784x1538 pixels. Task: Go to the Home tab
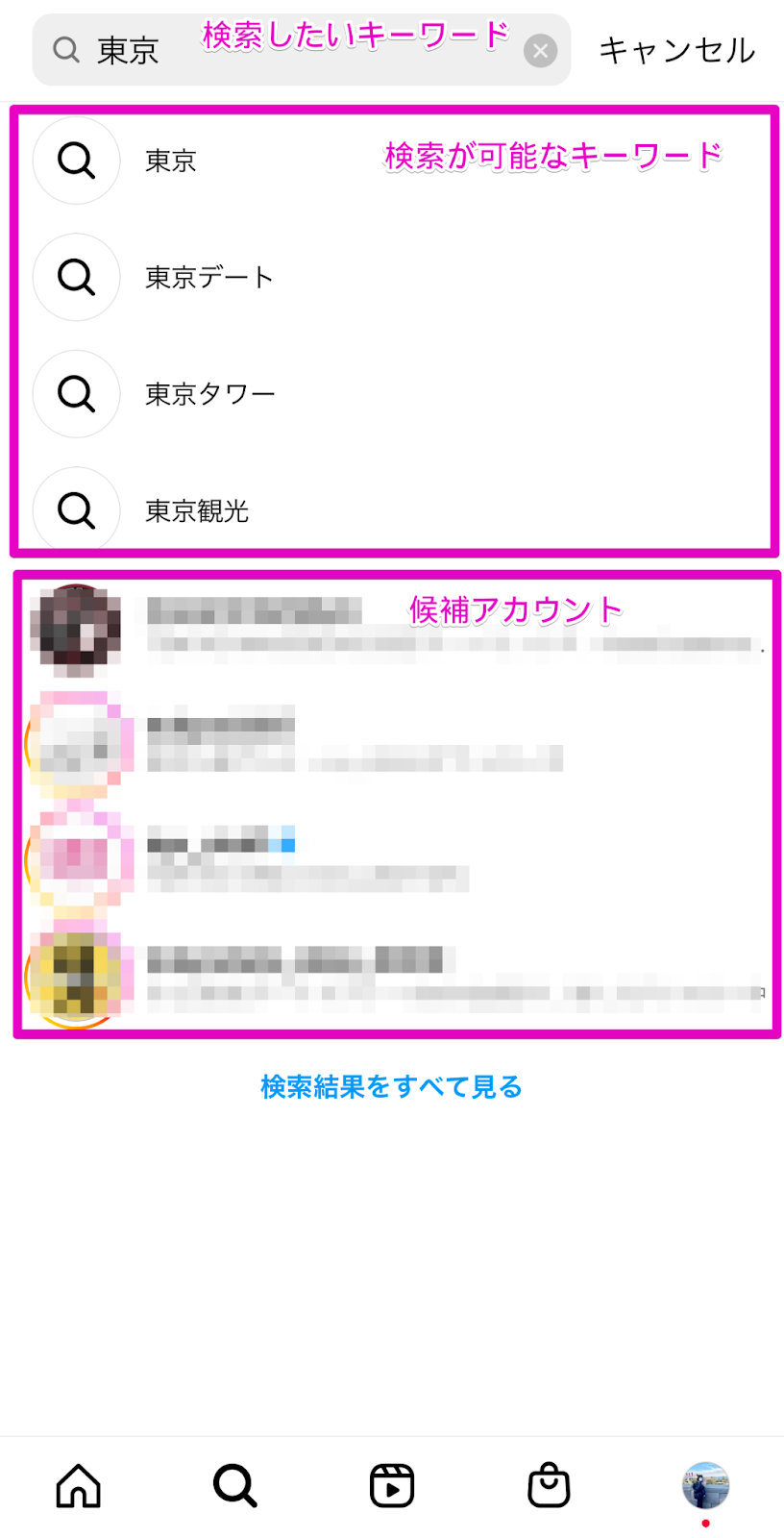point(79,1486)
